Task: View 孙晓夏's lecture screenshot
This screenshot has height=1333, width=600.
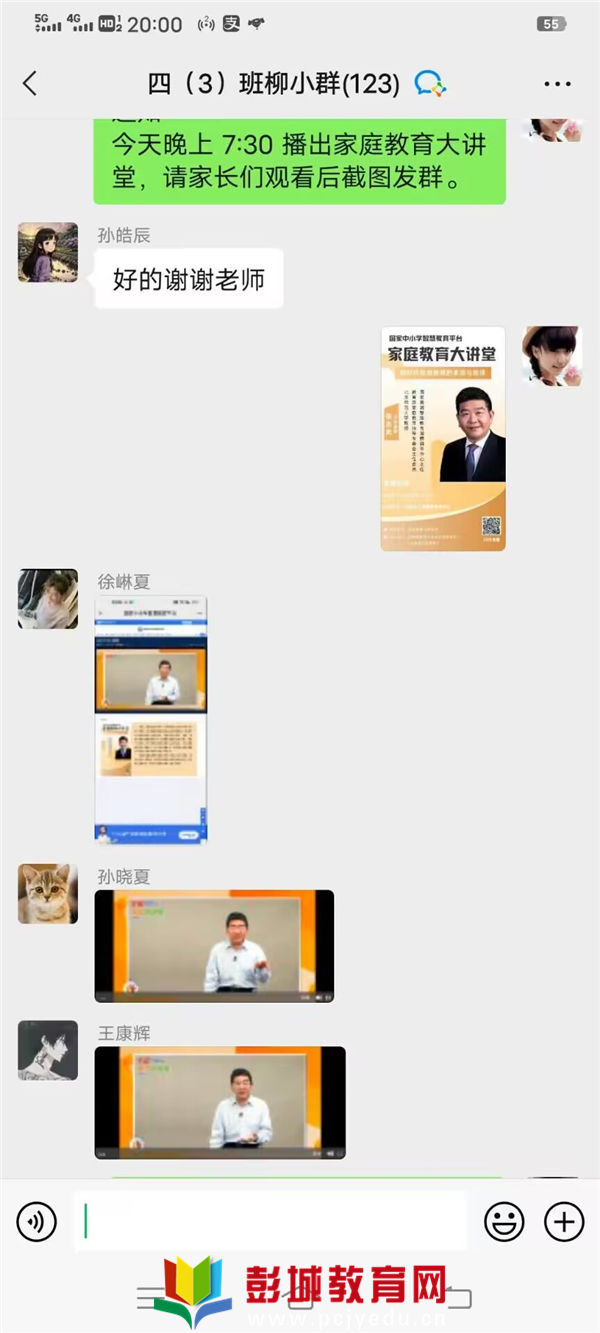Action: [x=214, y=946]
